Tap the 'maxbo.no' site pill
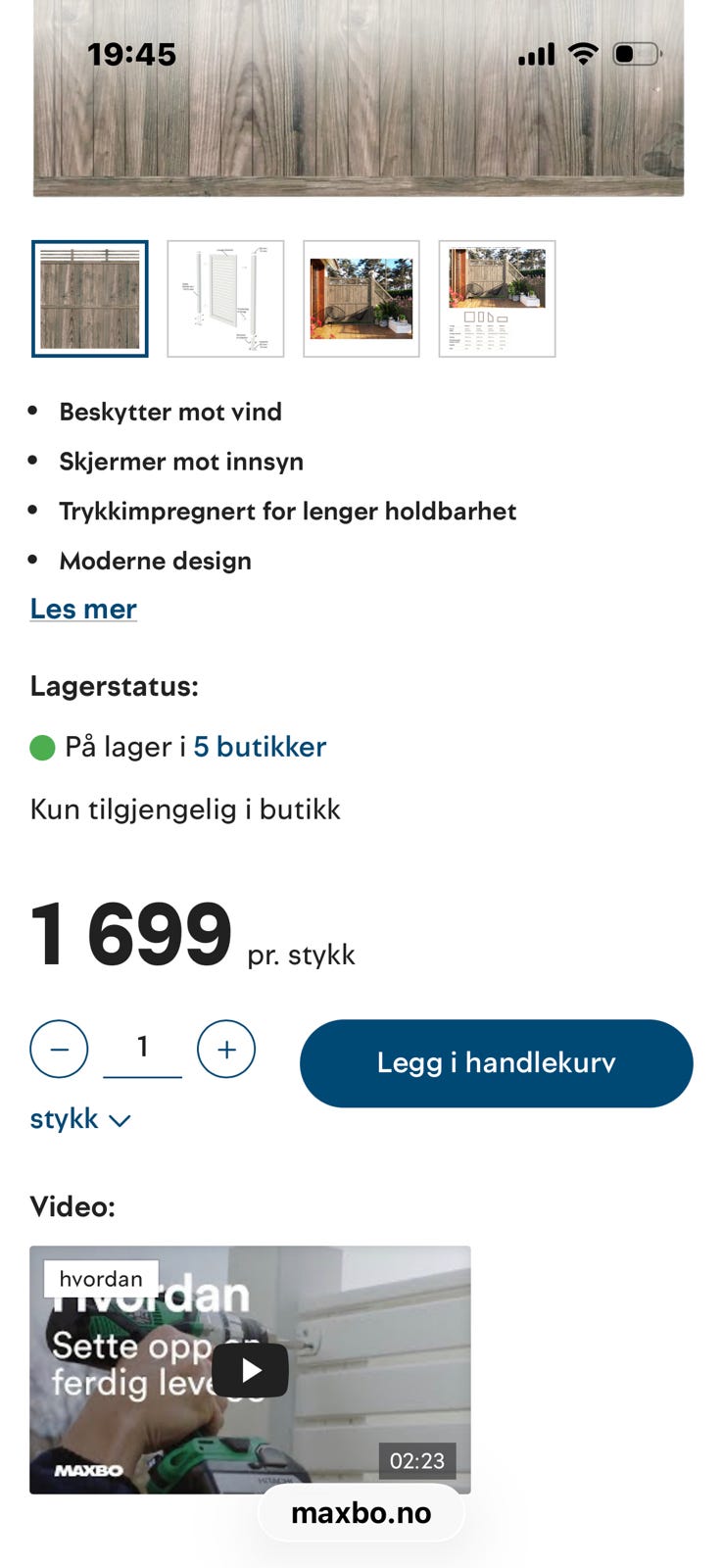723x1568 pixels. point(361,1512)
